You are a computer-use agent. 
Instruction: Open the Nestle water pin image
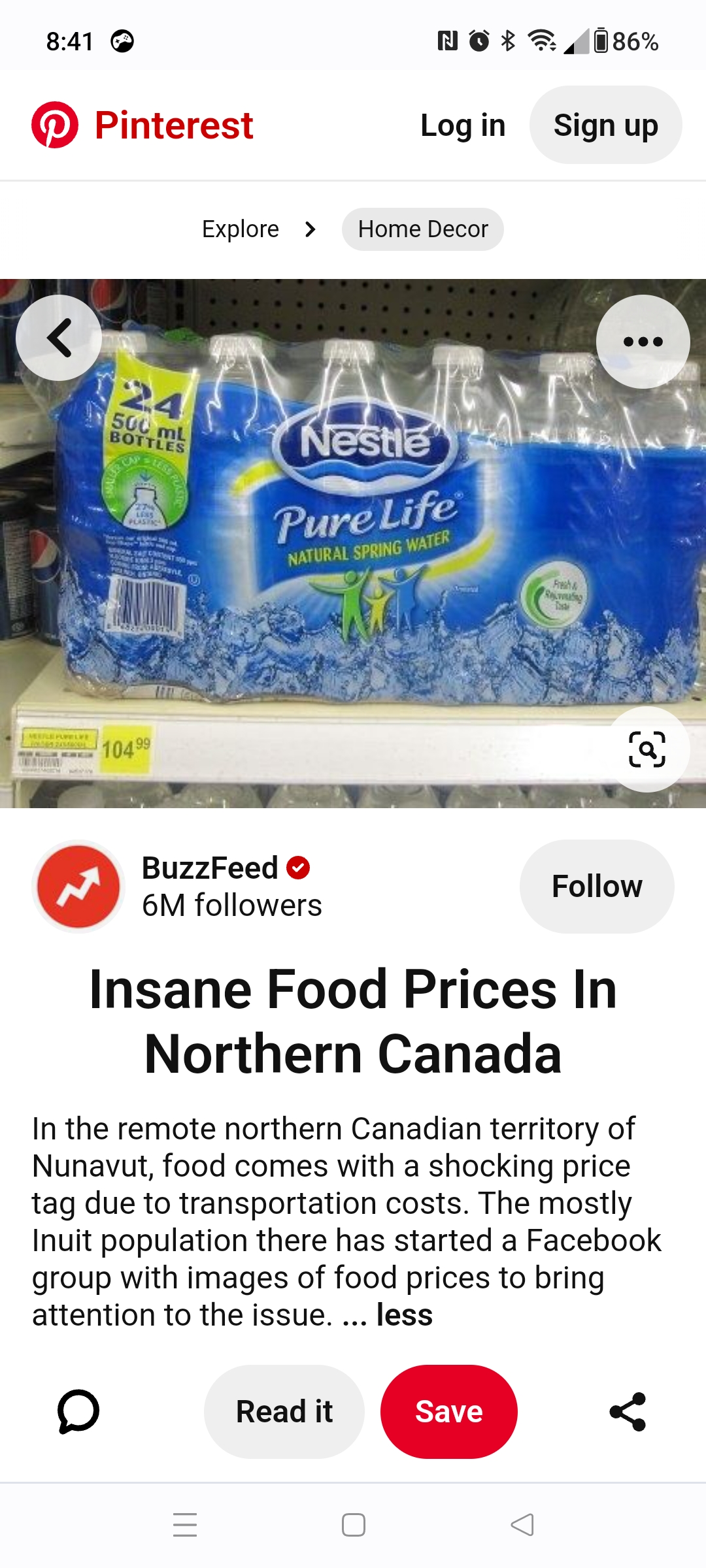point(353,544)
